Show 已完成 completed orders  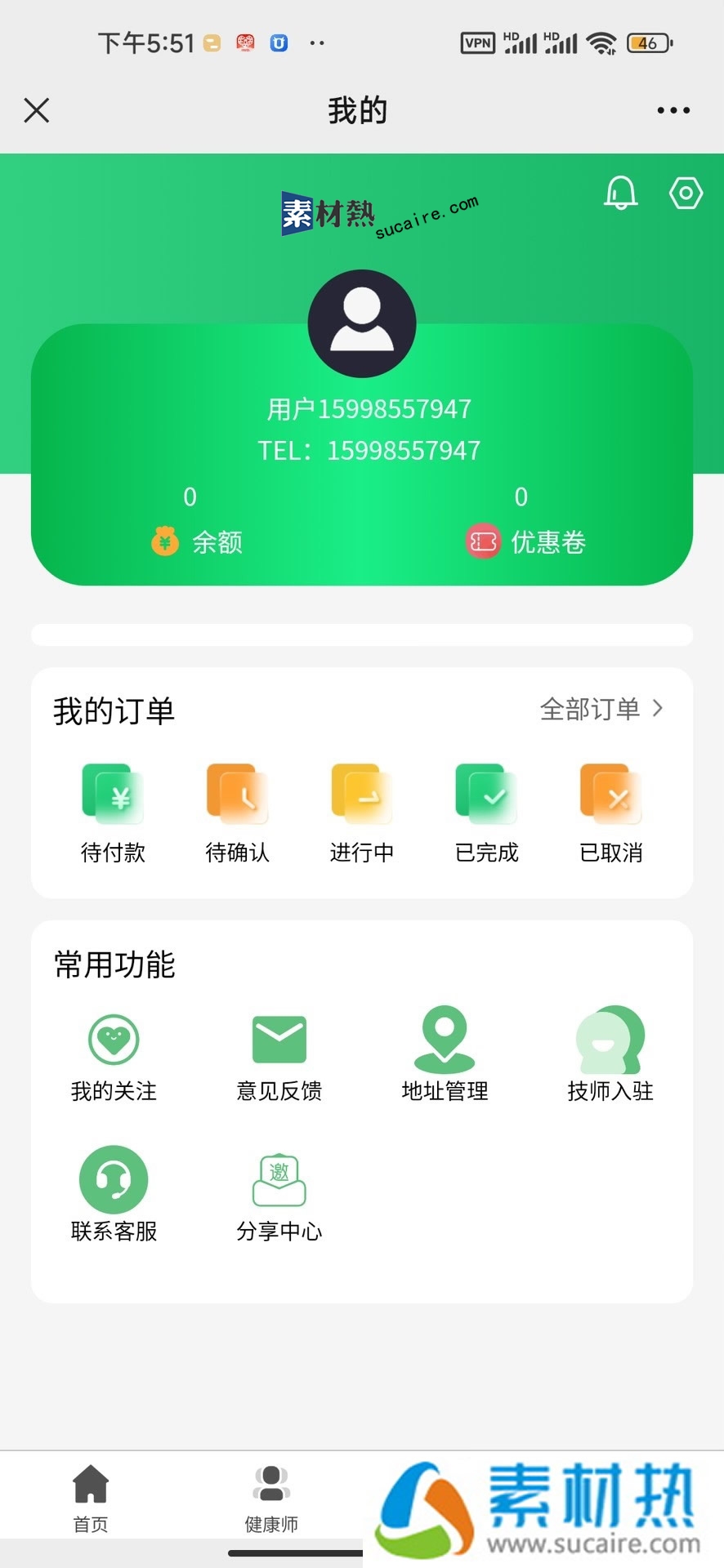click(487, 813)
